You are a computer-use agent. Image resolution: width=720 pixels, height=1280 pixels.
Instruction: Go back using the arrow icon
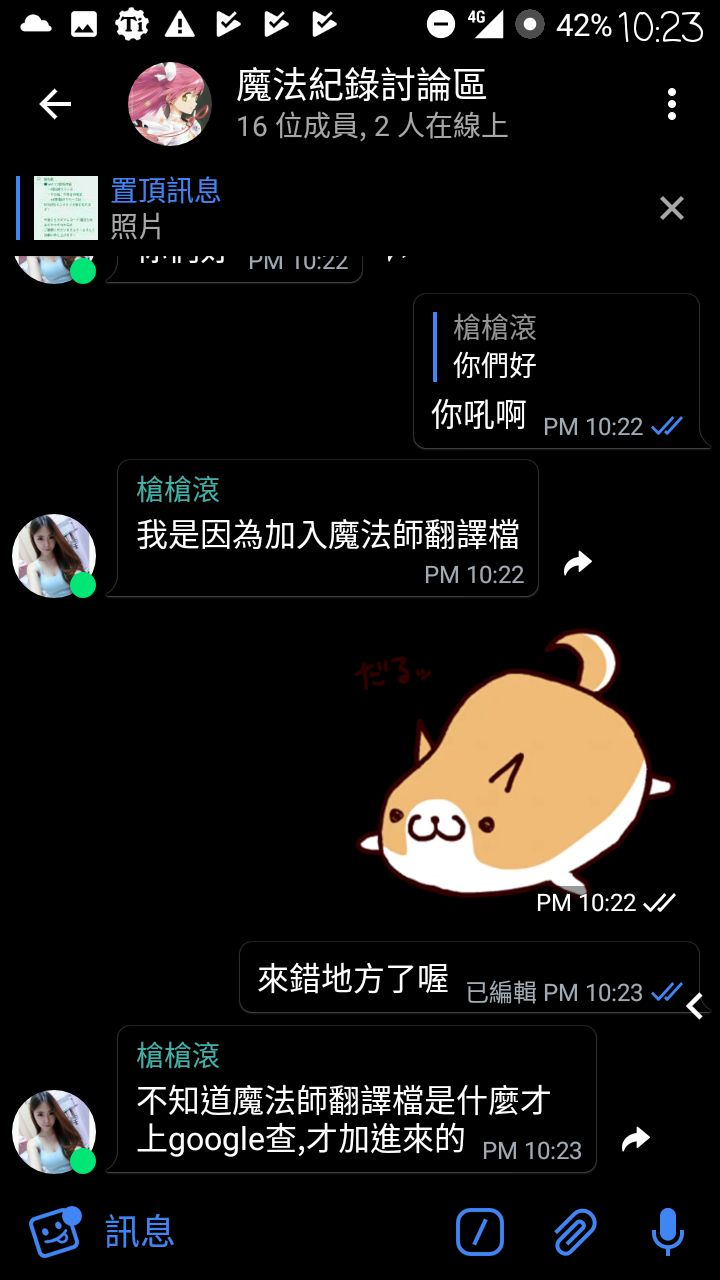(55, 104)
